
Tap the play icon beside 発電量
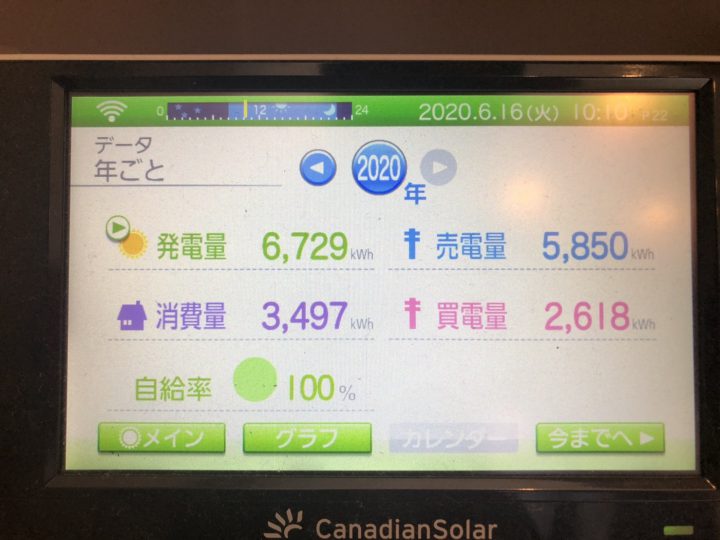pos(117,229)
